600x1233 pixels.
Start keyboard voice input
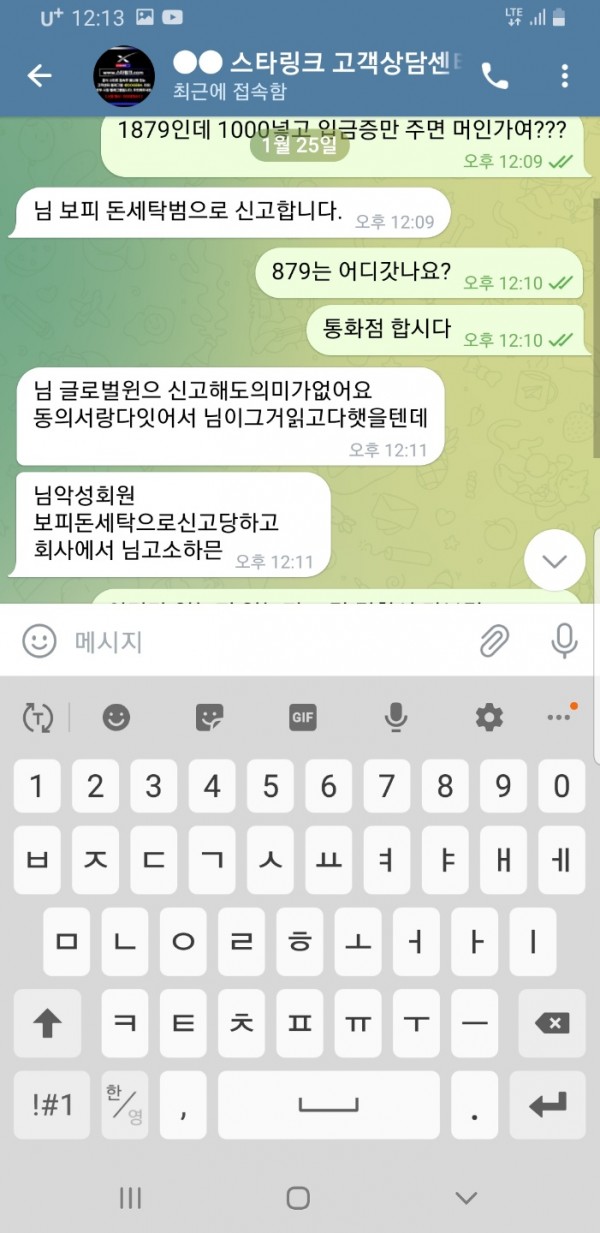[x=396, y=716]
